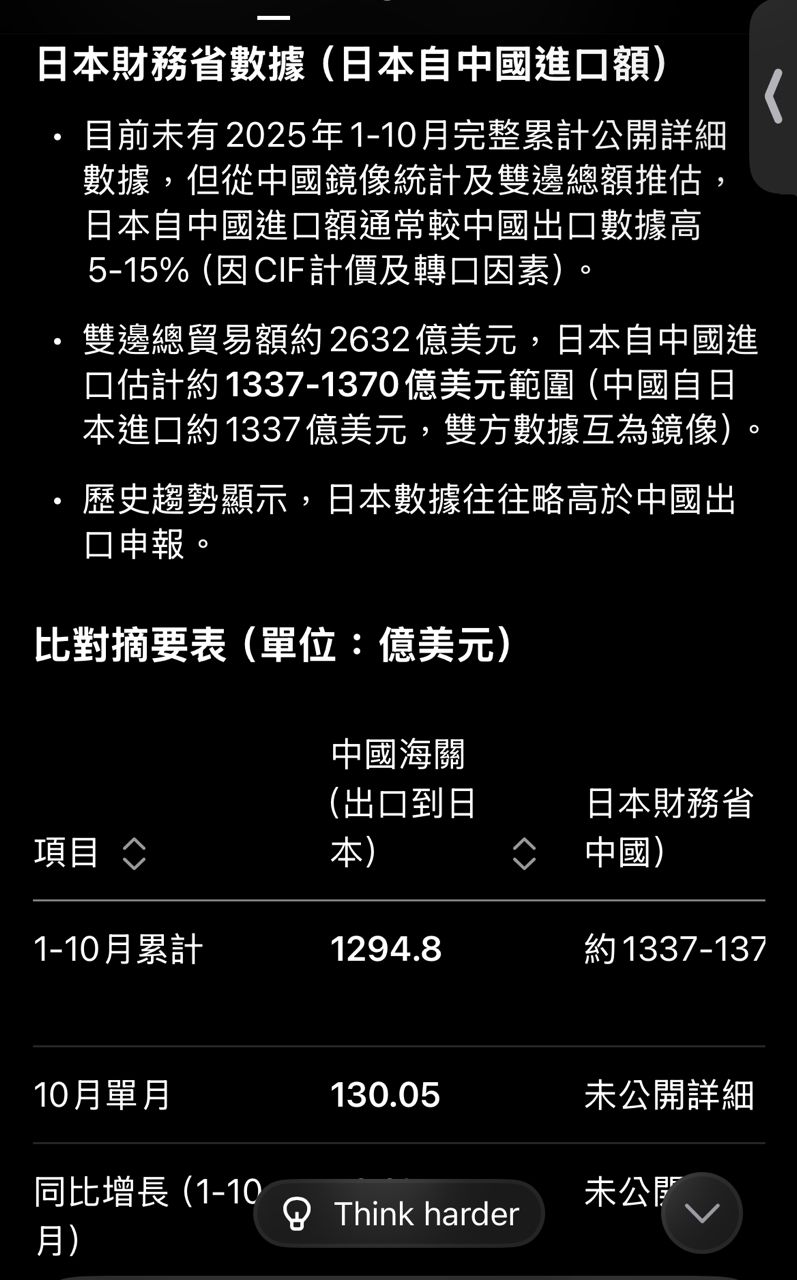The width and height of the screenshot is (797, 1280).
Task: Sort table by the 中國海關 export column
Action: (524, 853)
